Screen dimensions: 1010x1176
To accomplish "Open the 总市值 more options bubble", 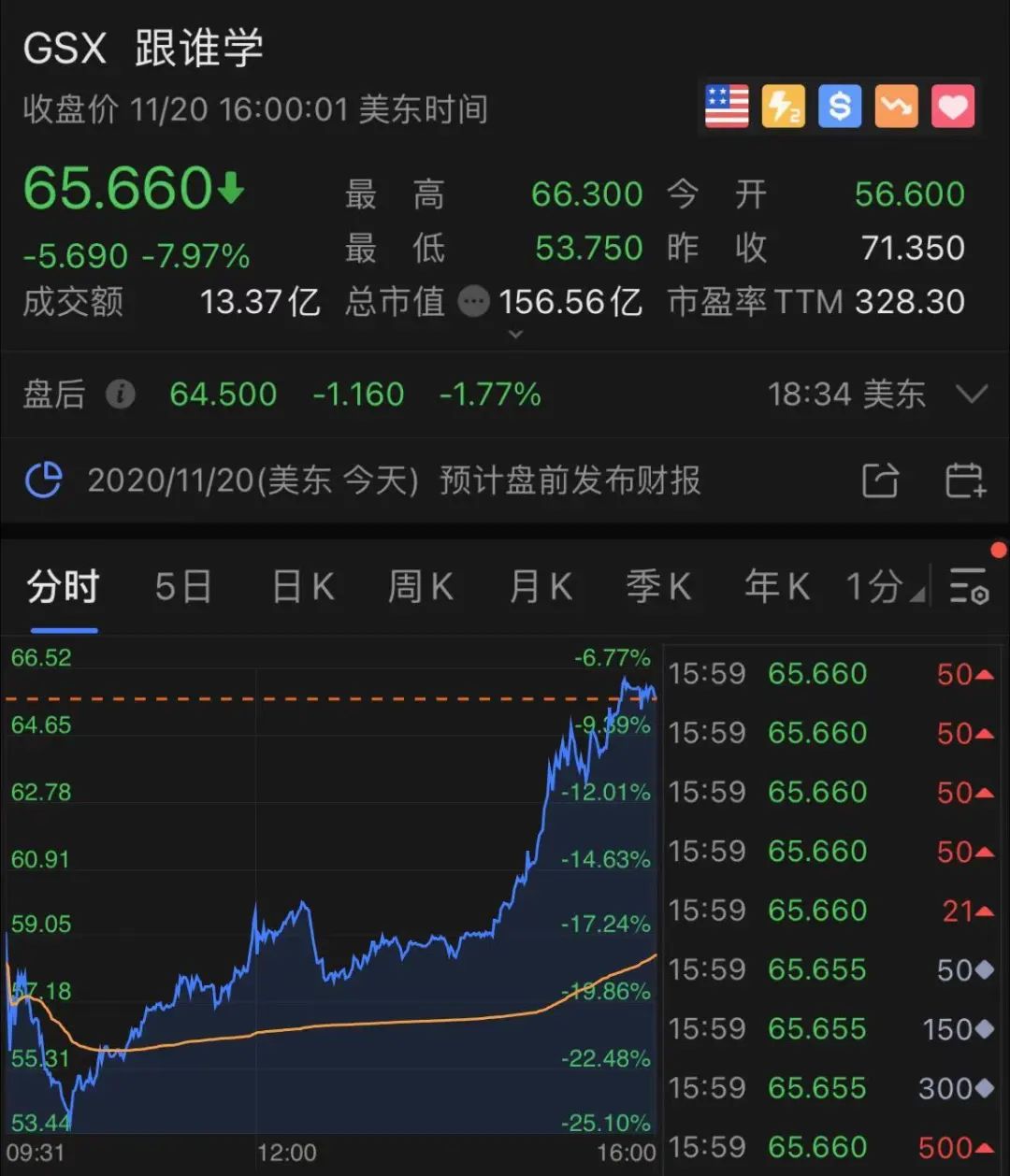I will 474,302.
